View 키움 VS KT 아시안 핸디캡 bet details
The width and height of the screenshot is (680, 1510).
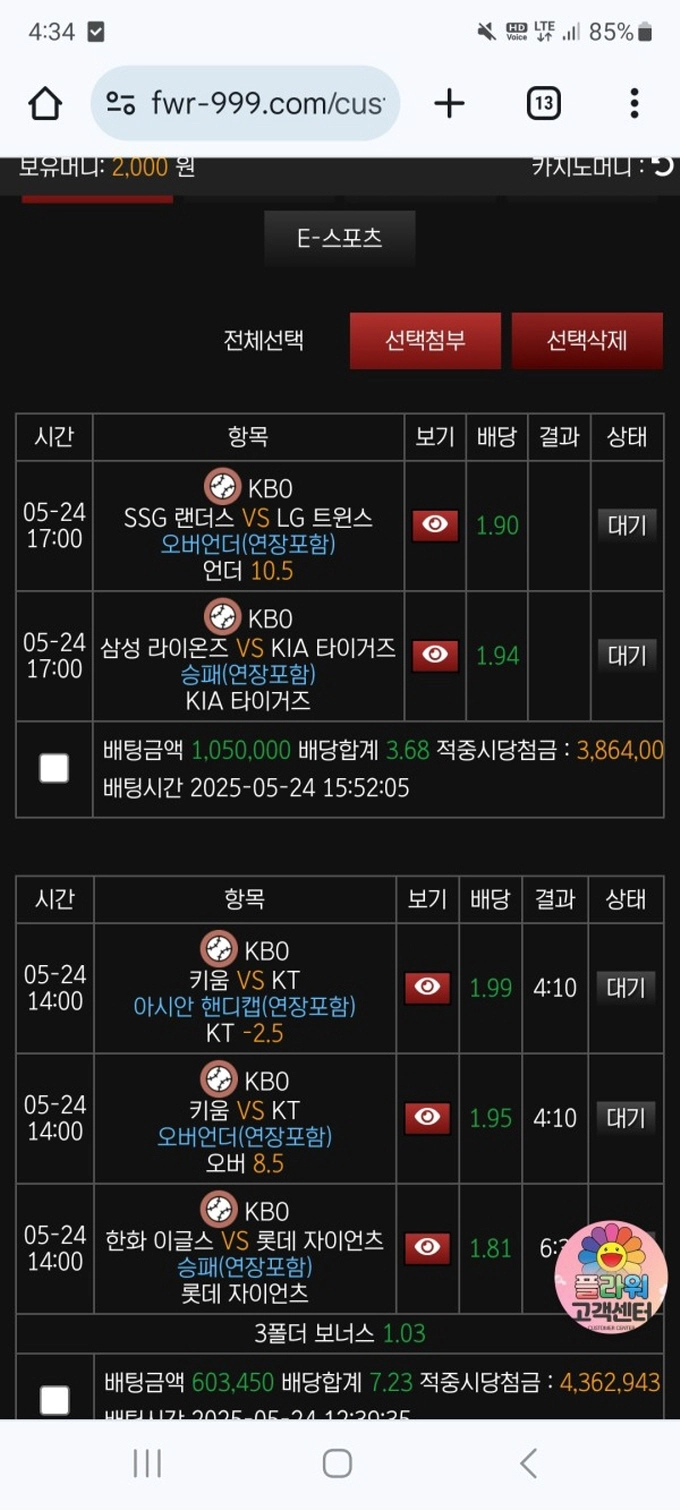point(427,988)
